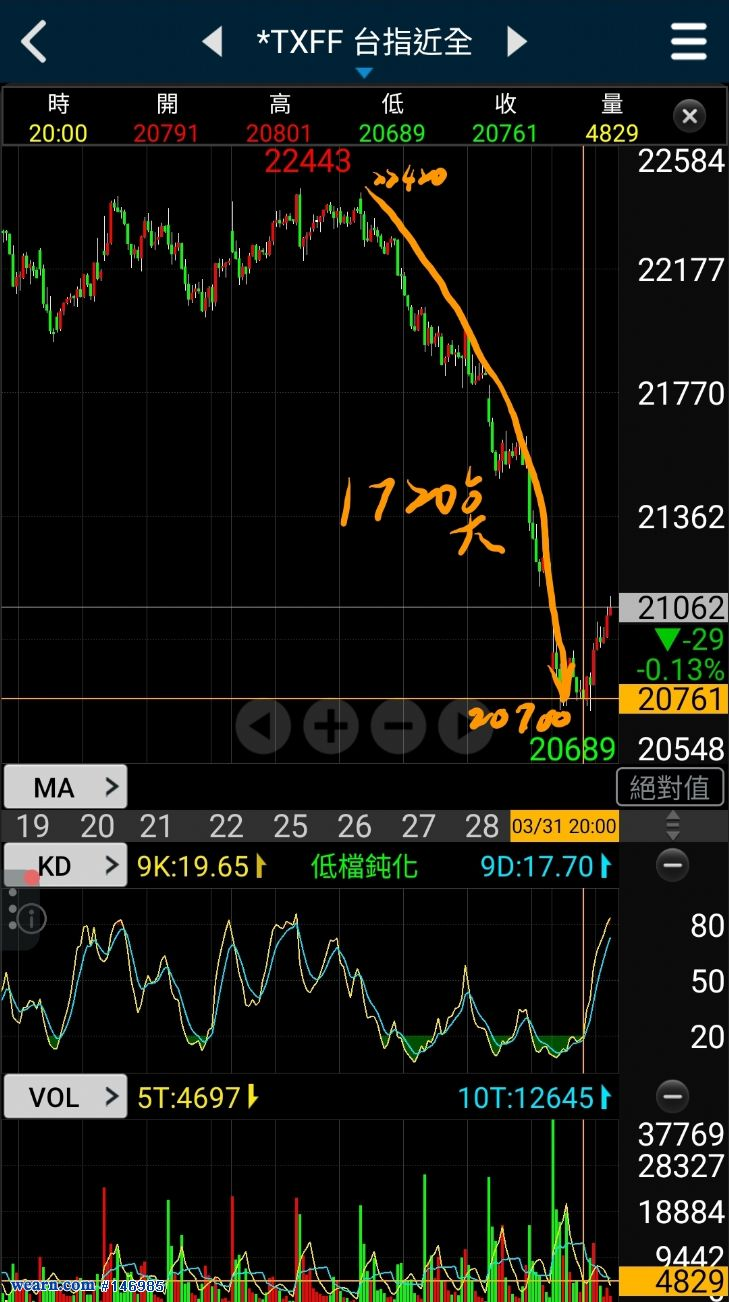Change the VOL indicator selector
Image resolution: width=729 pixels, height=1302 pixels.
[x=65, y=1097]
